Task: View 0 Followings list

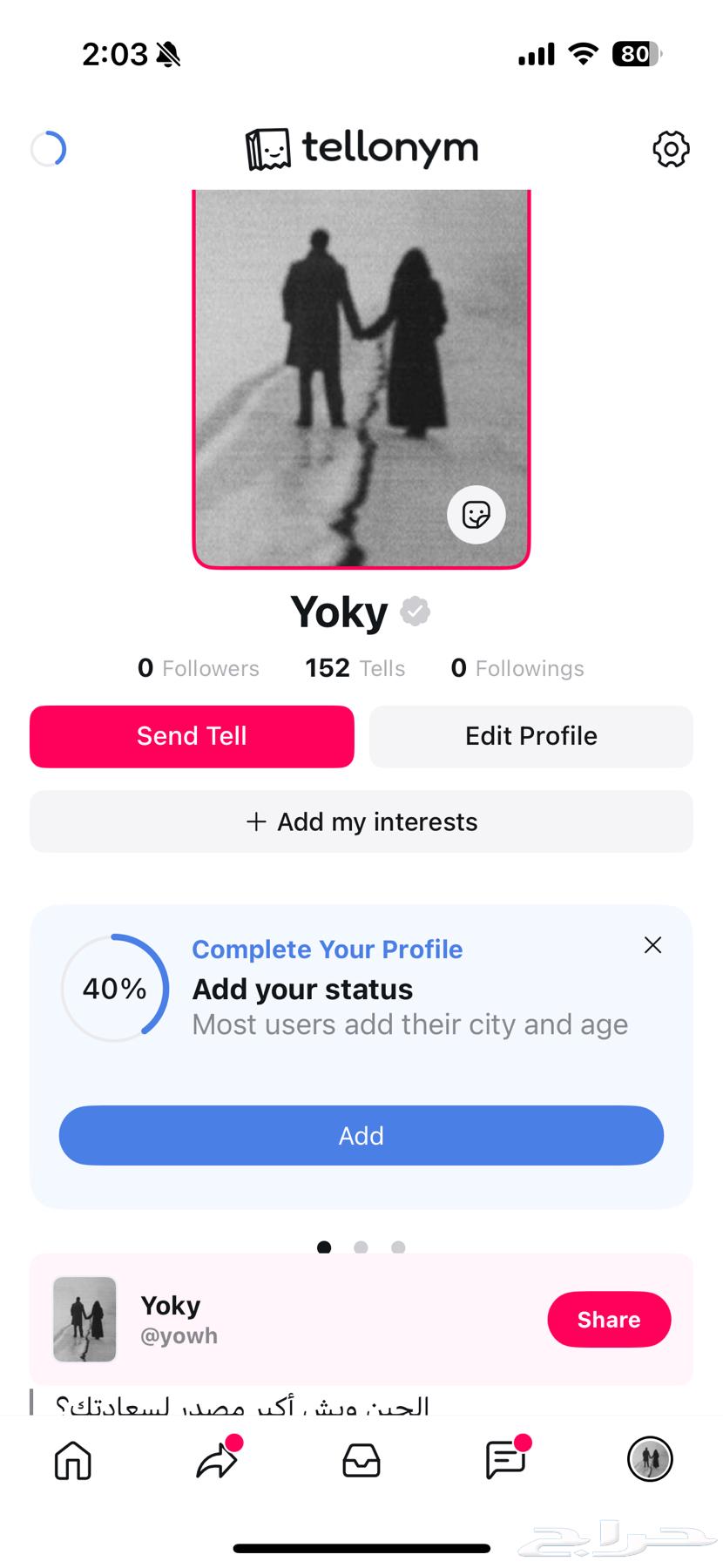Action: tap(517, 668)
